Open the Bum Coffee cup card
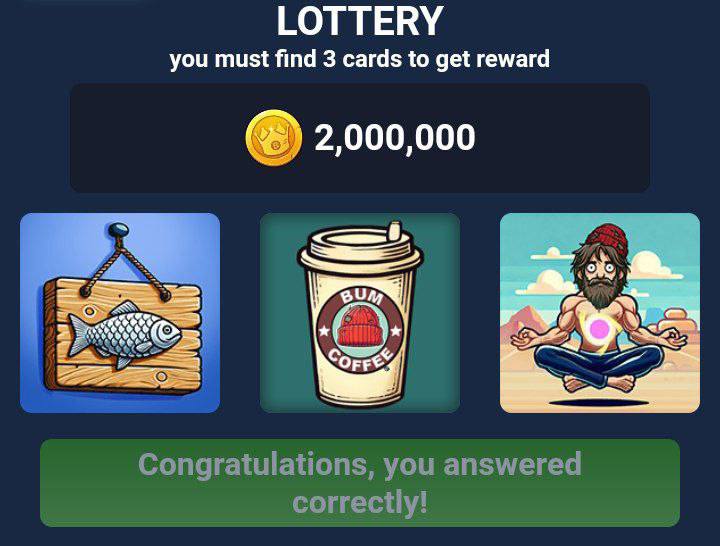 [360, 312]
